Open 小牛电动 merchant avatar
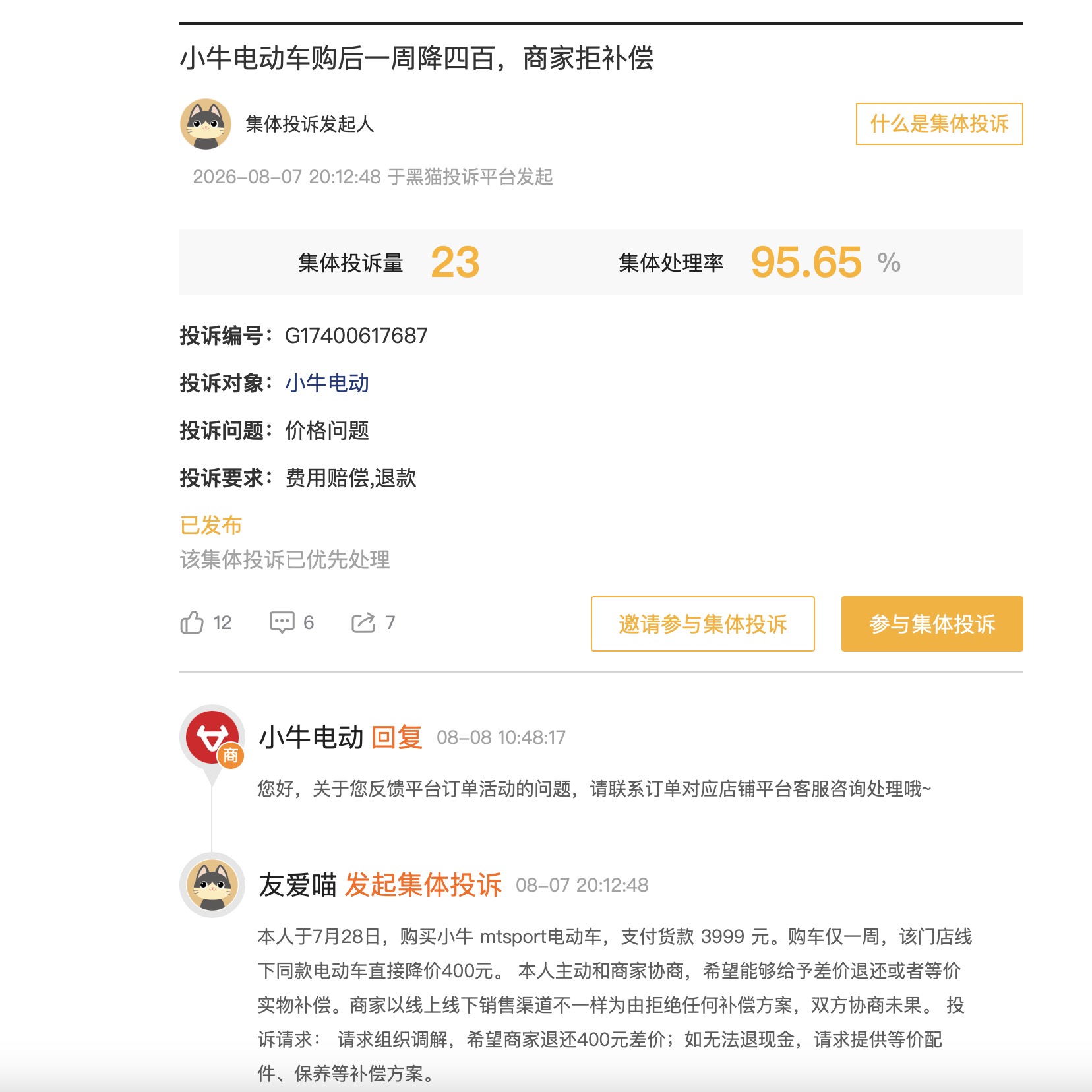The height and width of the screenshot is (1092, 1092). pyautogui.click(x=212, y=737)
